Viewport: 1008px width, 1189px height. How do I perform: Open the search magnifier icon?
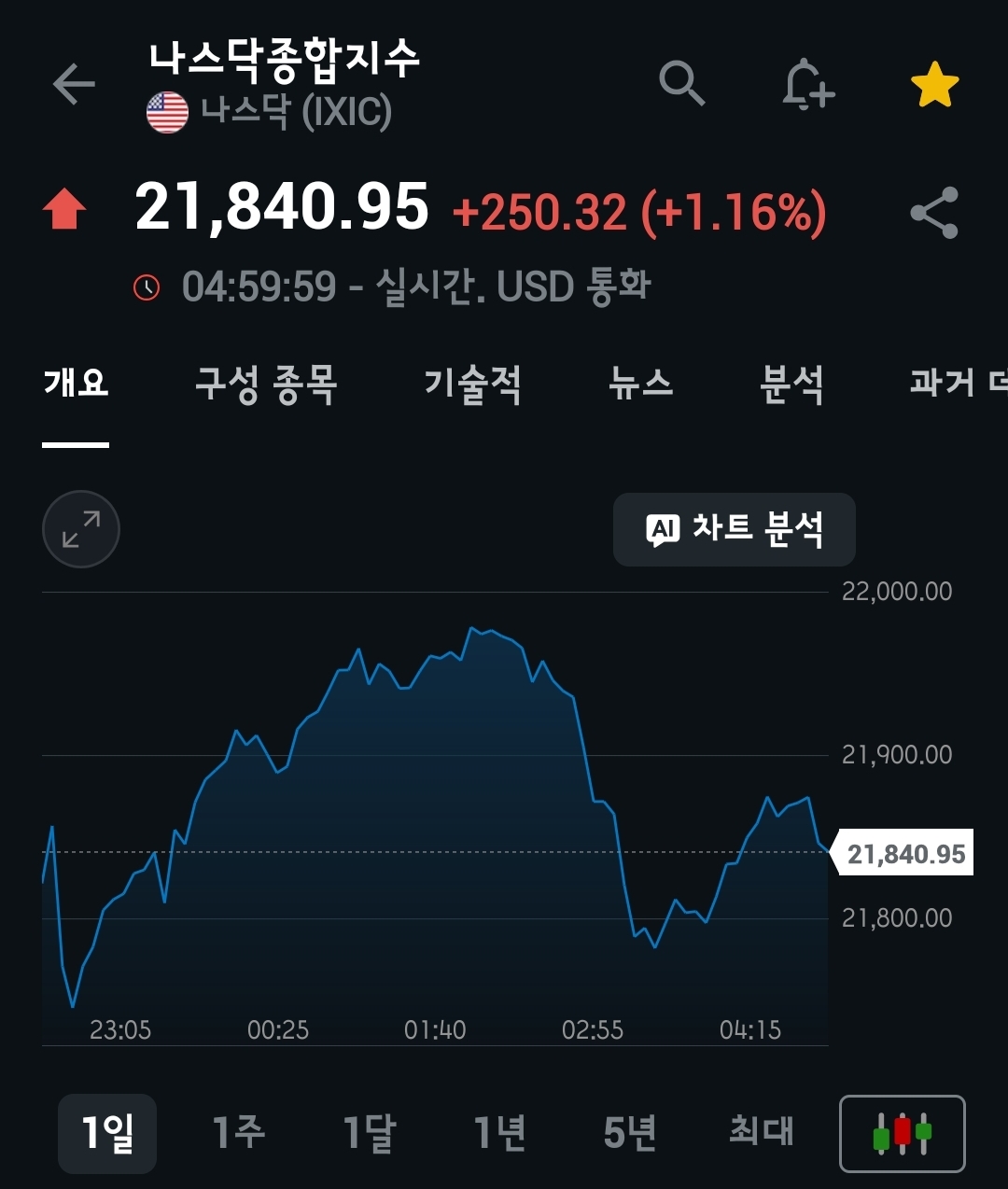681,84
